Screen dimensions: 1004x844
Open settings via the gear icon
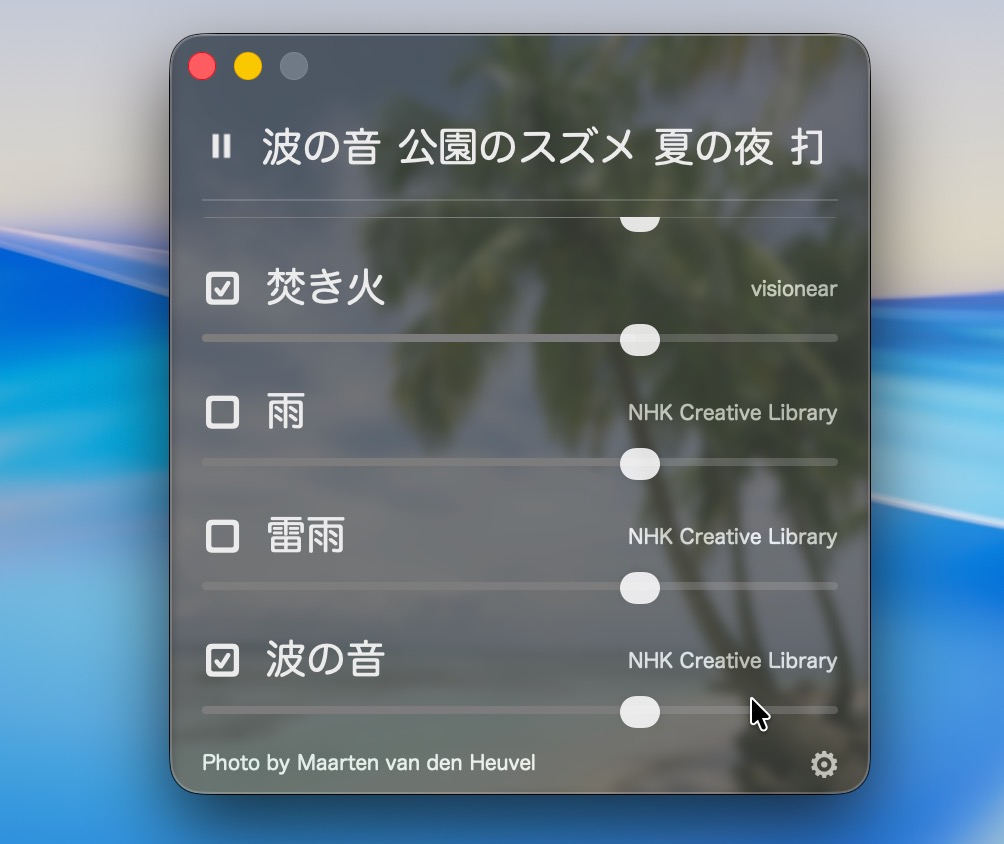tap(823, 765)
